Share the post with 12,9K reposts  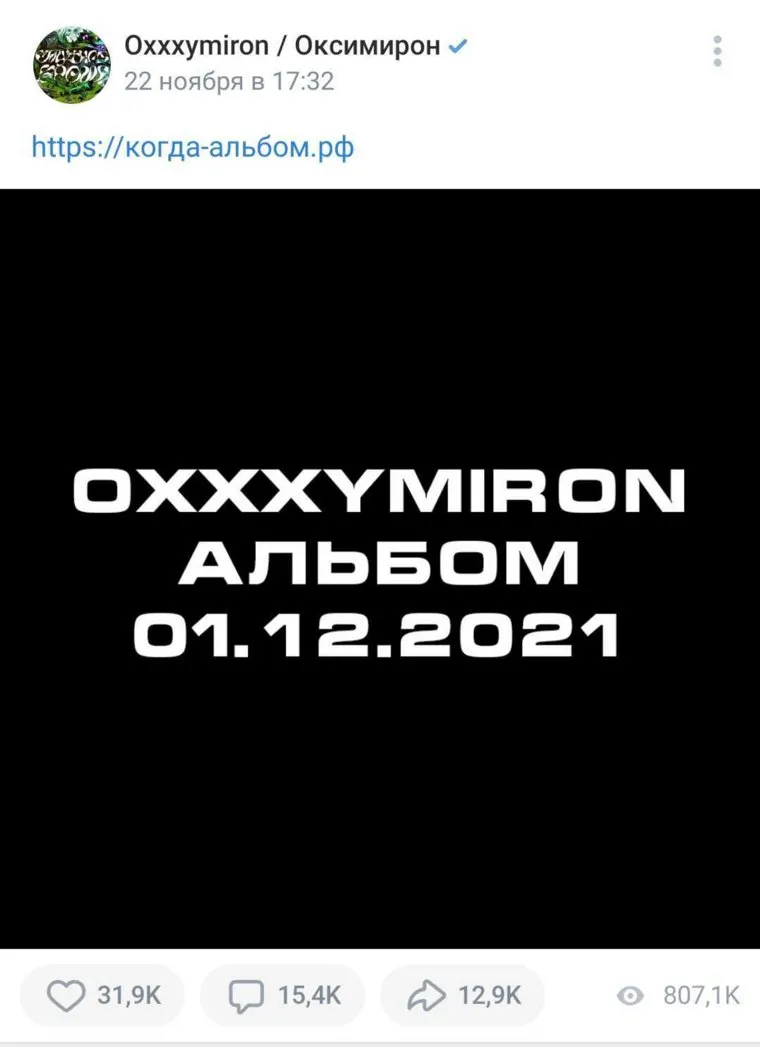(x=463, y=995)
